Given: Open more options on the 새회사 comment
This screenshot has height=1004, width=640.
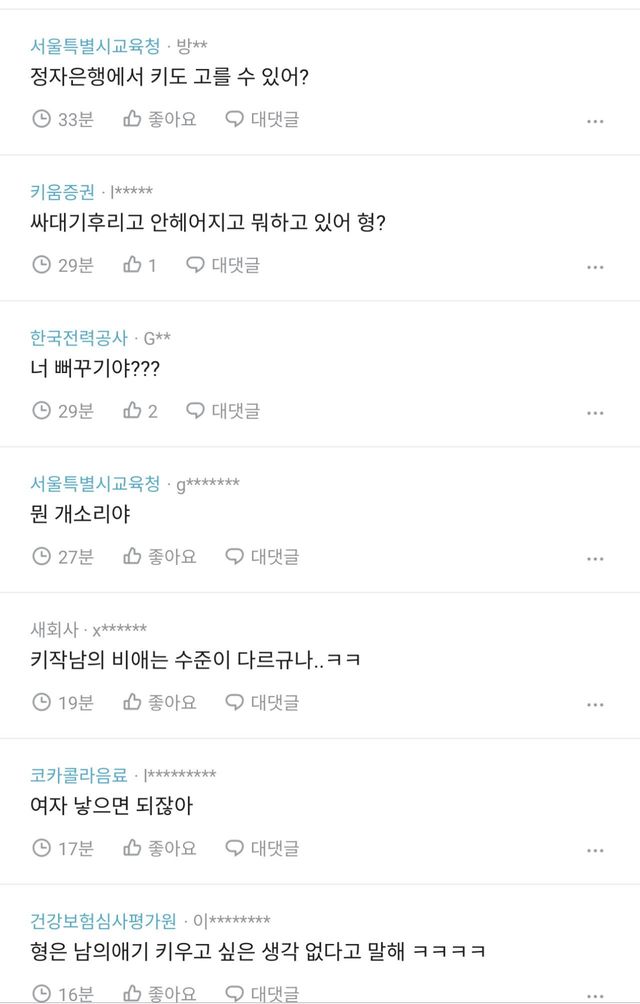Looking at the screenshot, I should click(595, 705).
